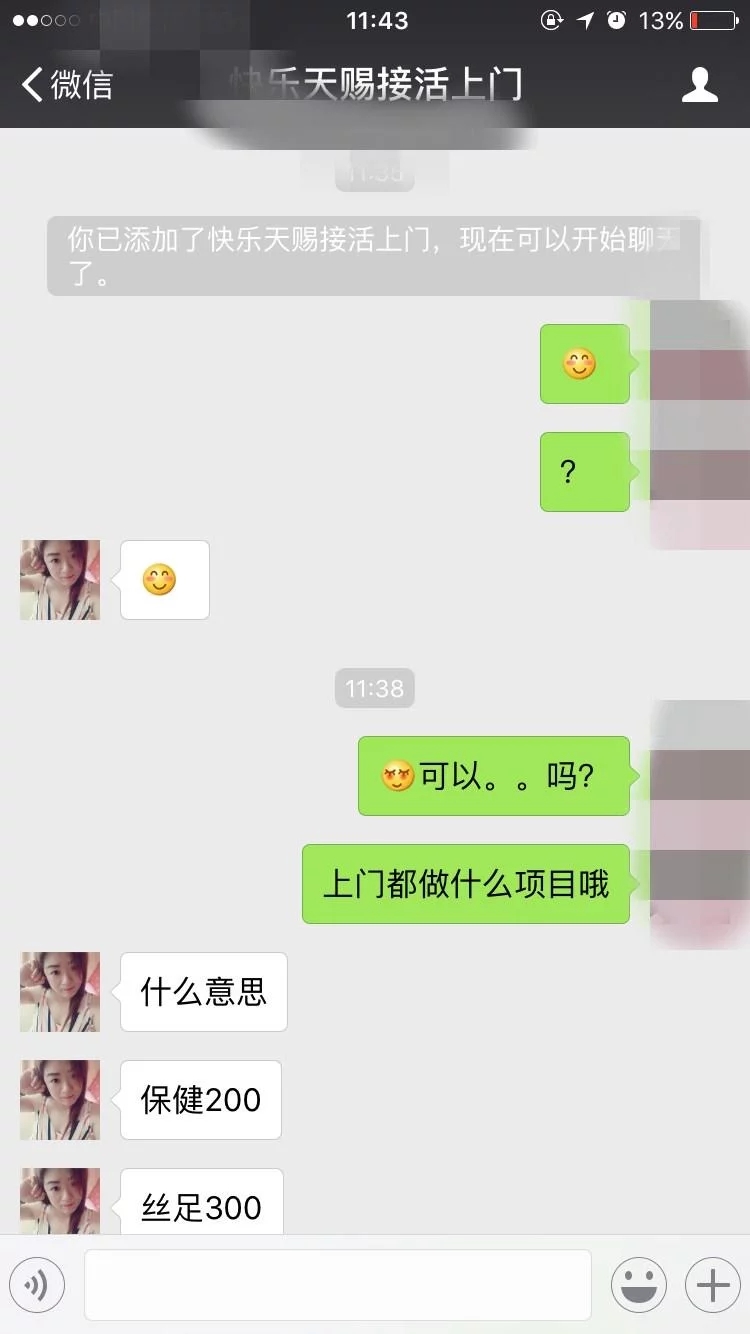750x1334 pixels.
Task: Open the emoji picker smiley icon
Action: (x=639, y=1285)
